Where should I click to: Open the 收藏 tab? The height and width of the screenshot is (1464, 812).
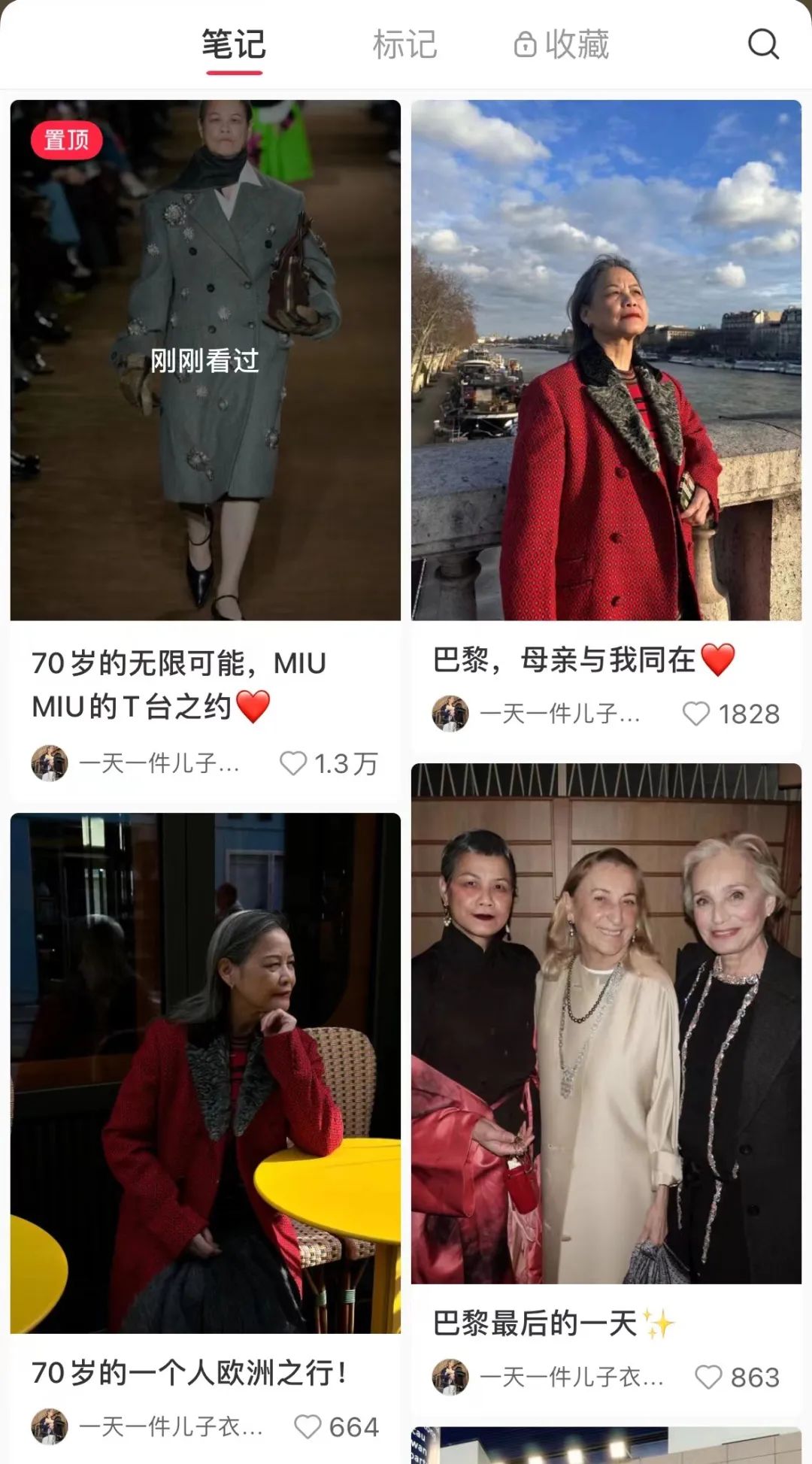562,45
